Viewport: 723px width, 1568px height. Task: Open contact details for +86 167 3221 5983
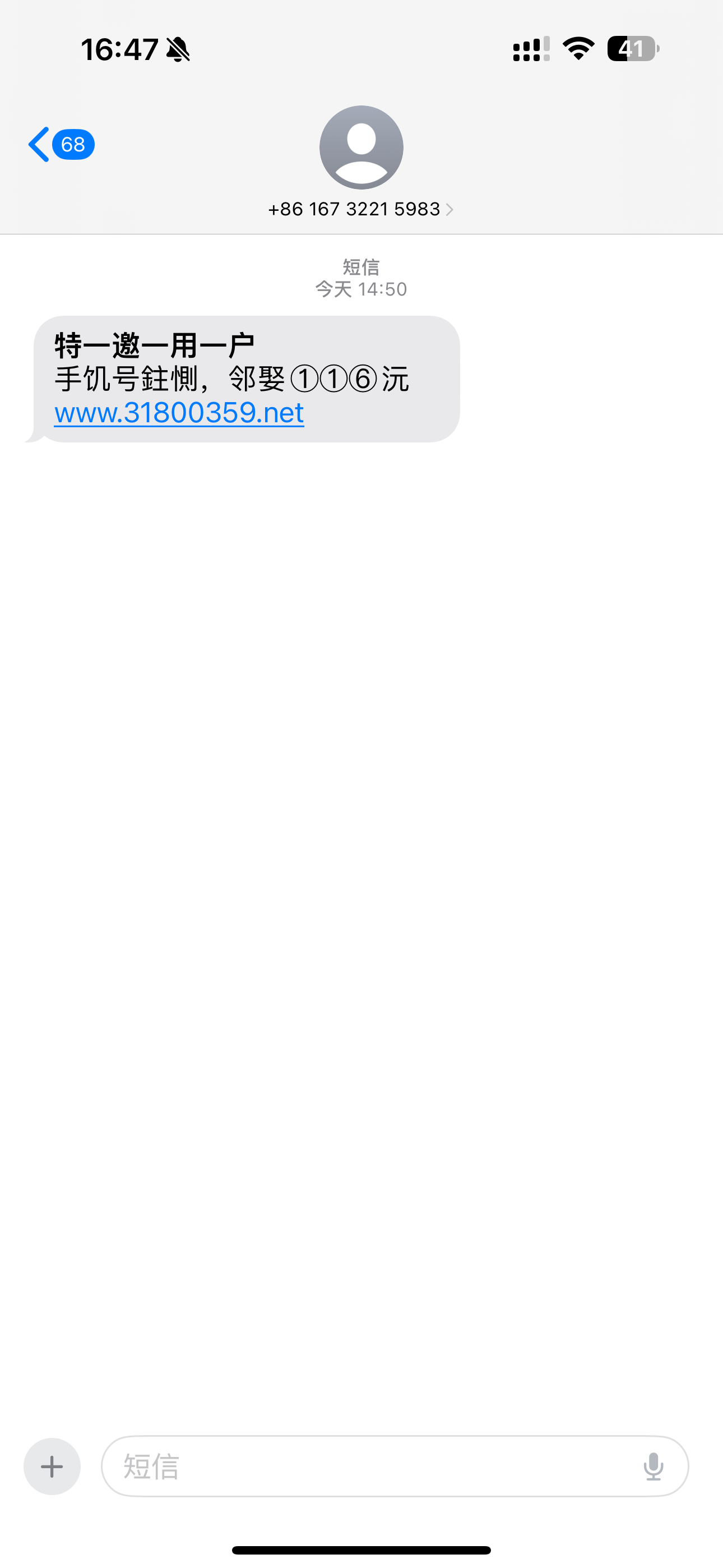361,209
